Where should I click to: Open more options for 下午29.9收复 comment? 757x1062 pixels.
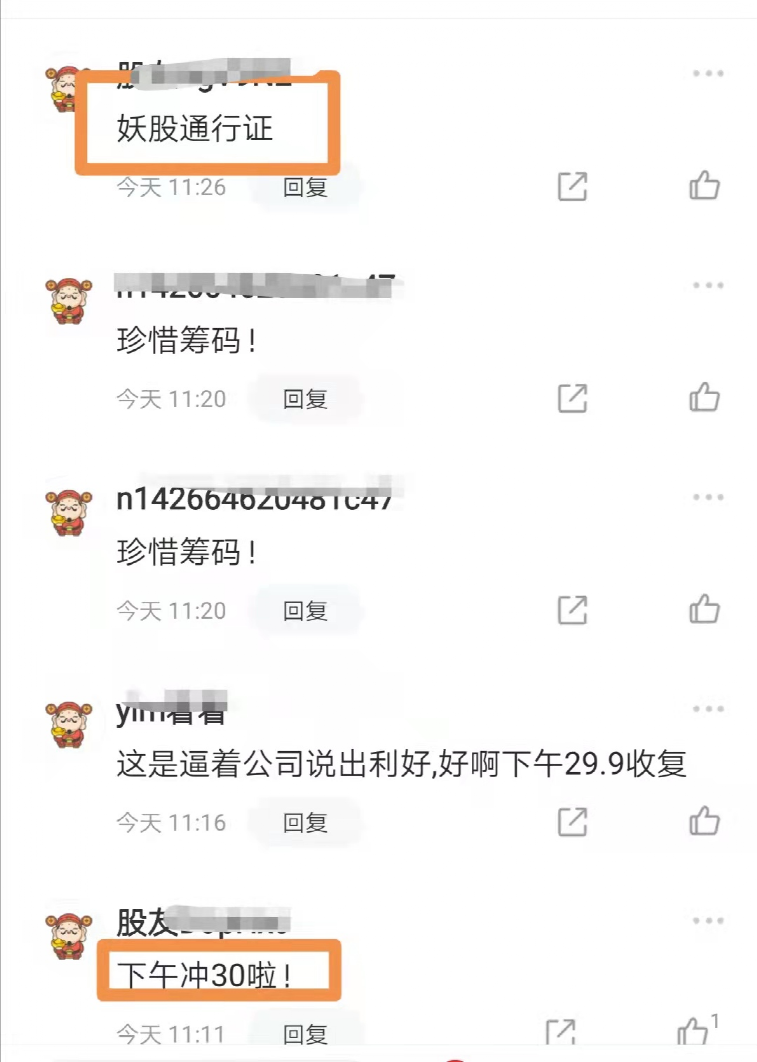pos(708,710)
